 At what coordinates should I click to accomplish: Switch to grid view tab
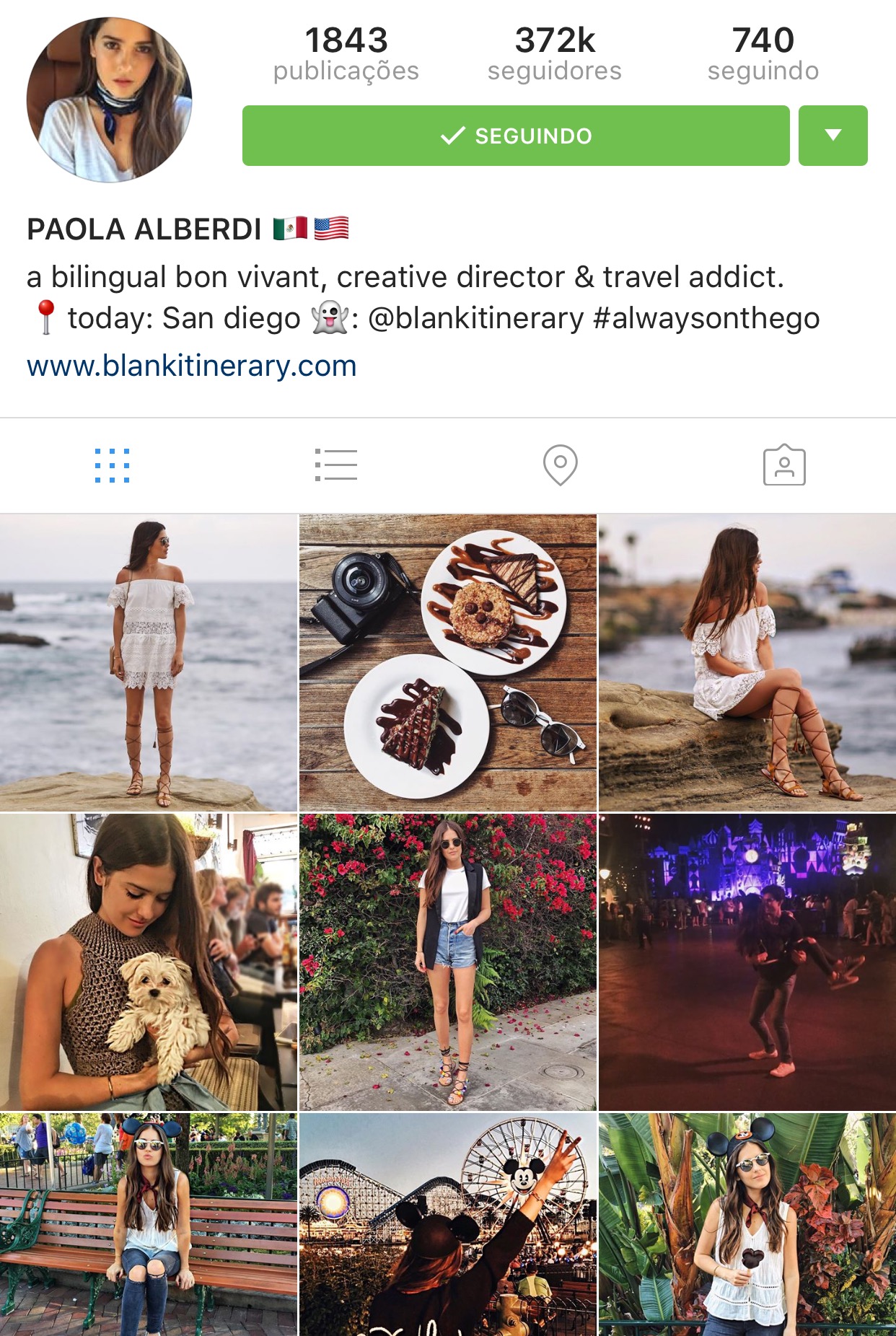(112, 465)
